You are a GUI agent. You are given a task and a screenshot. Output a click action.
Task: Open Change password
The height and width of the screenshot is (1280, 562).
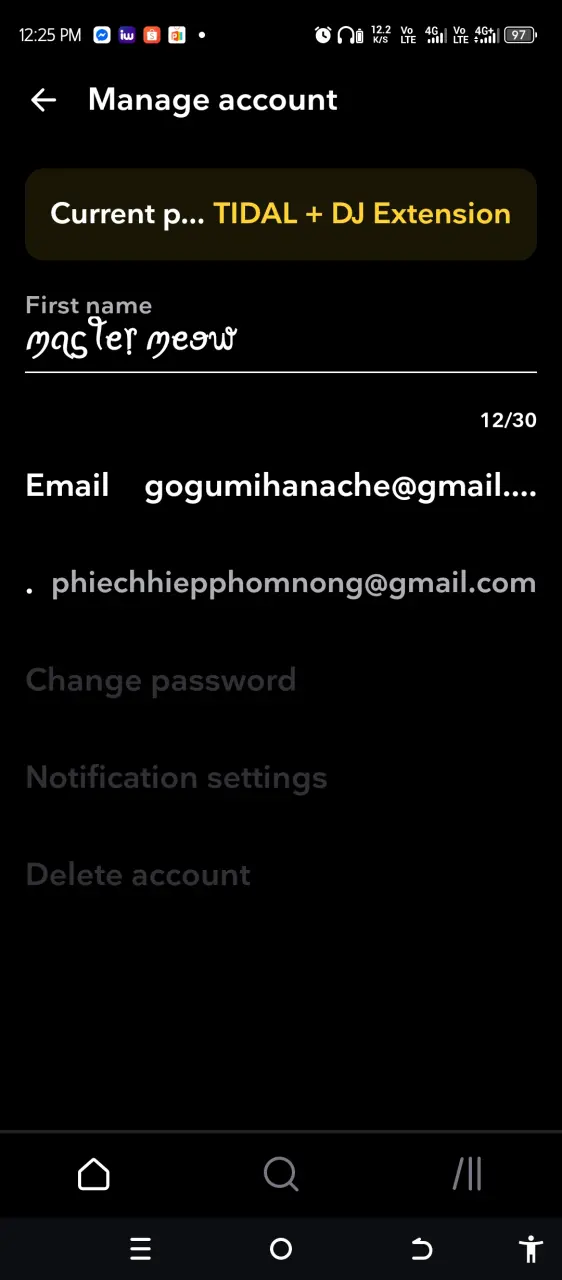point(161,680)
